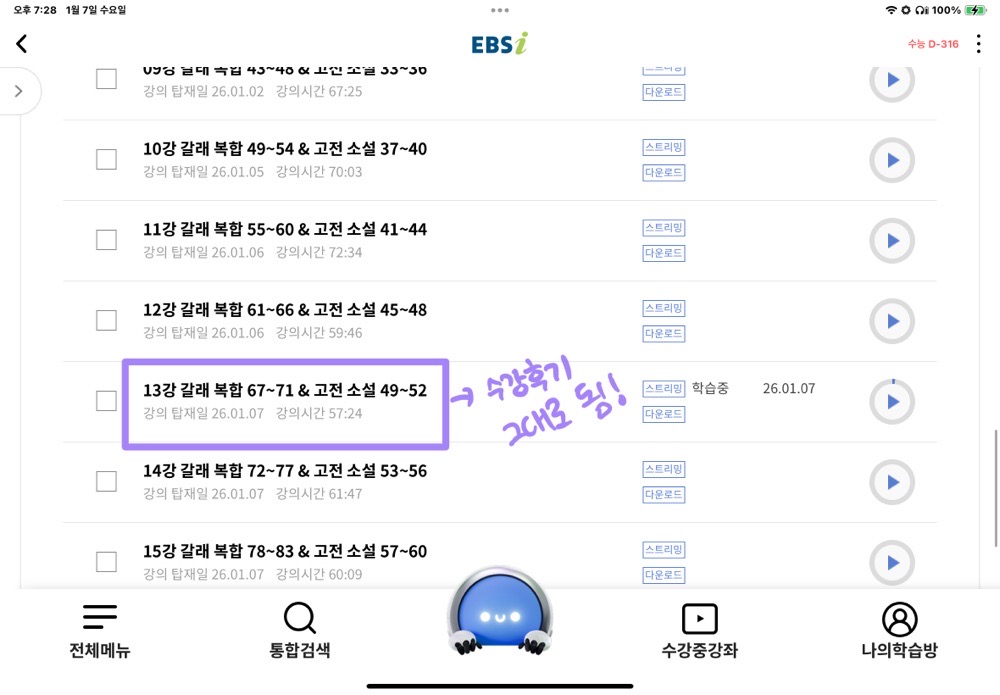Open the 전체메뉴 full menu
This screenshot has height=695, width=1000.
[100, 630]
